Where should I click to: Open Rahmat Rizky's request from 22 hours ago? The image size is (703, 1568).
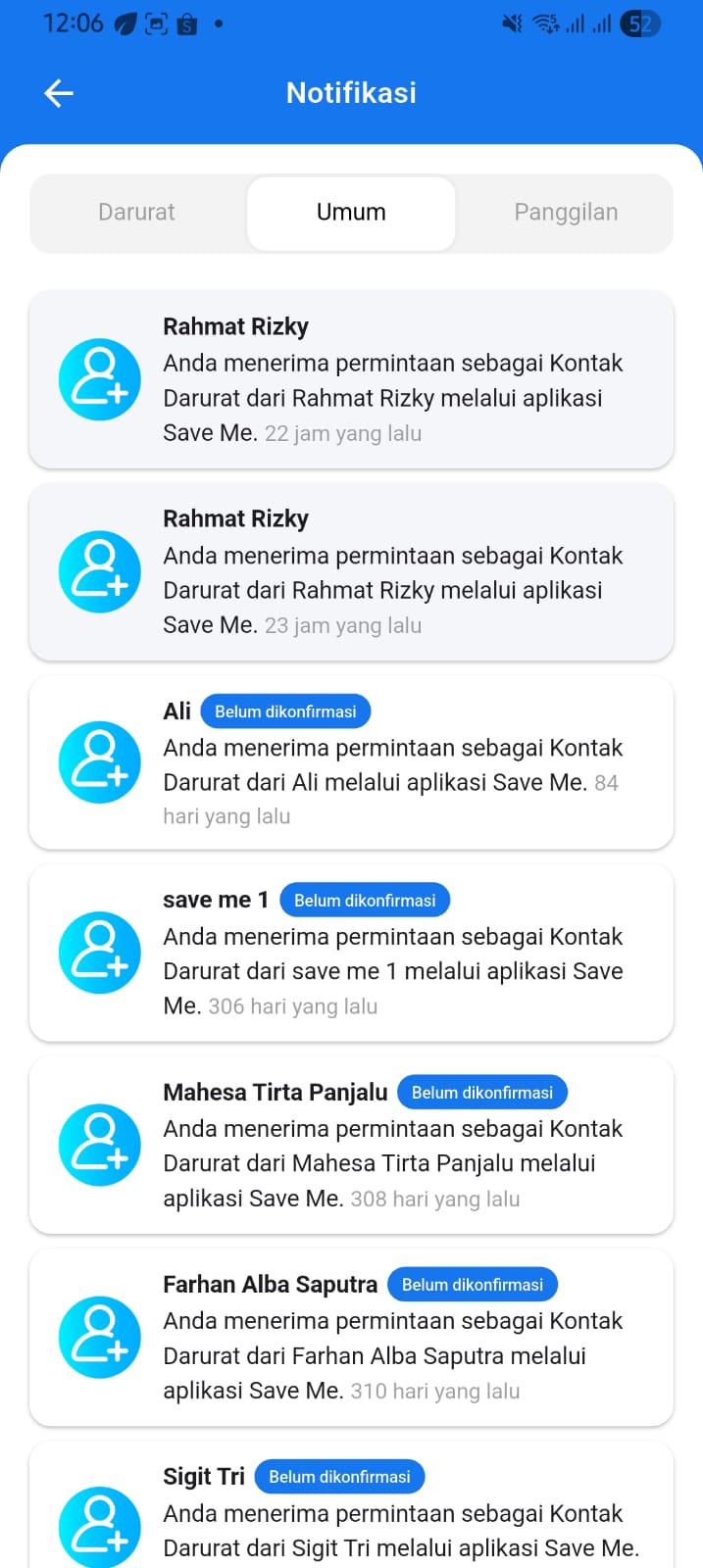tap(351, 379)
